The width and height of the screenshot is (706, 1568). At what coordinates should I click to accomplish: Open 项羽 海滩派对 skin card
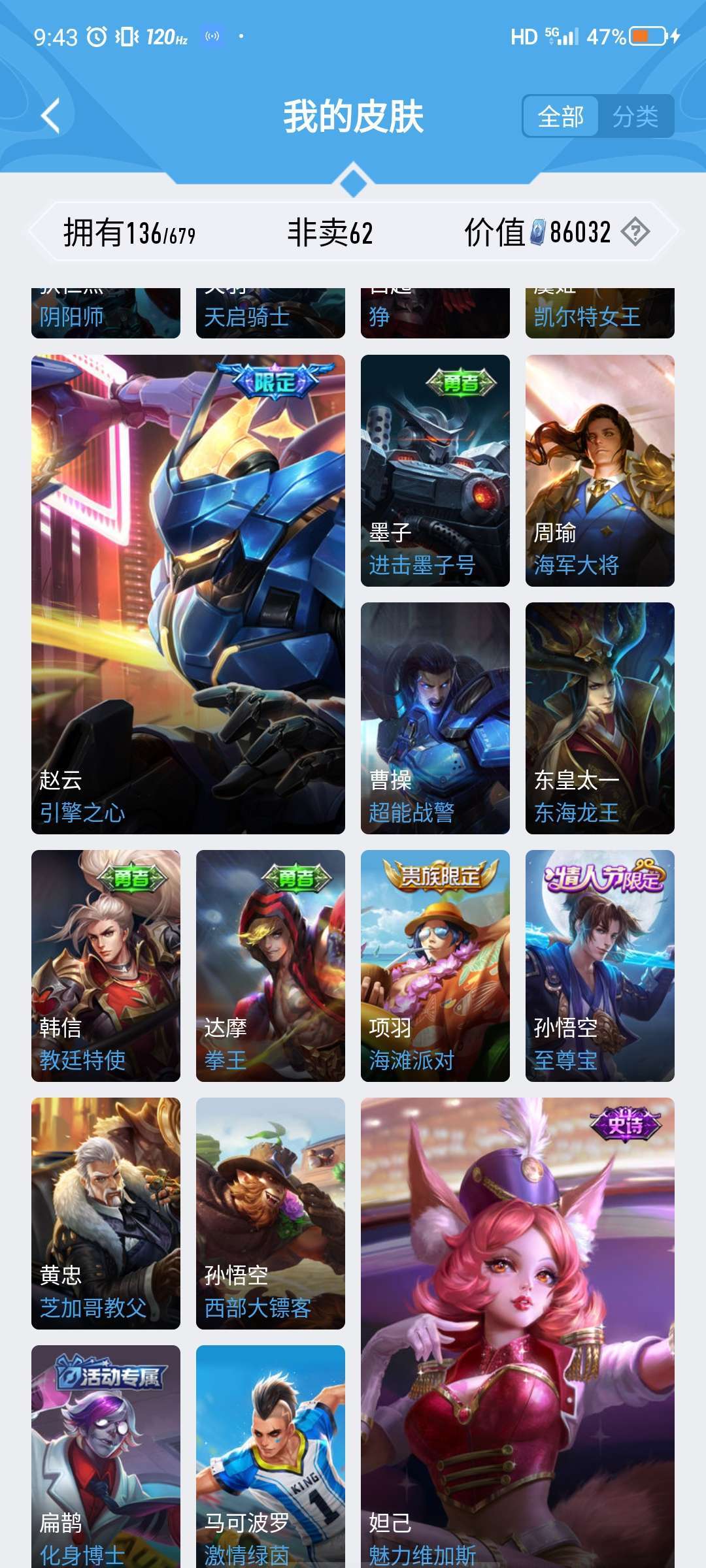point(435,966)
